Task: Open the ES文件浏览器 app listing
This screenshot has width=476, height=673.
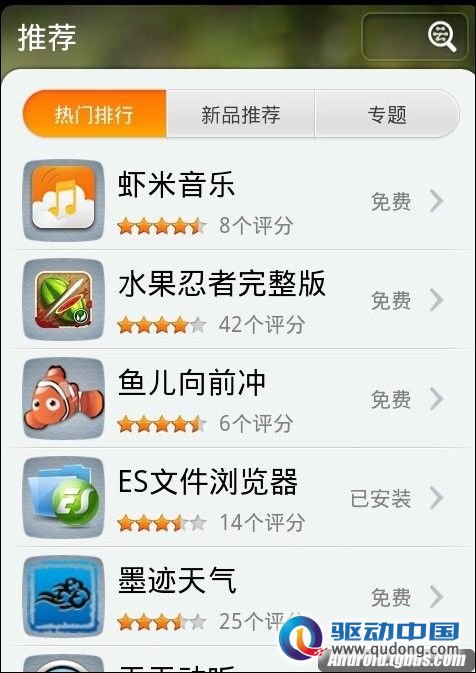Action: click(238, 497)
